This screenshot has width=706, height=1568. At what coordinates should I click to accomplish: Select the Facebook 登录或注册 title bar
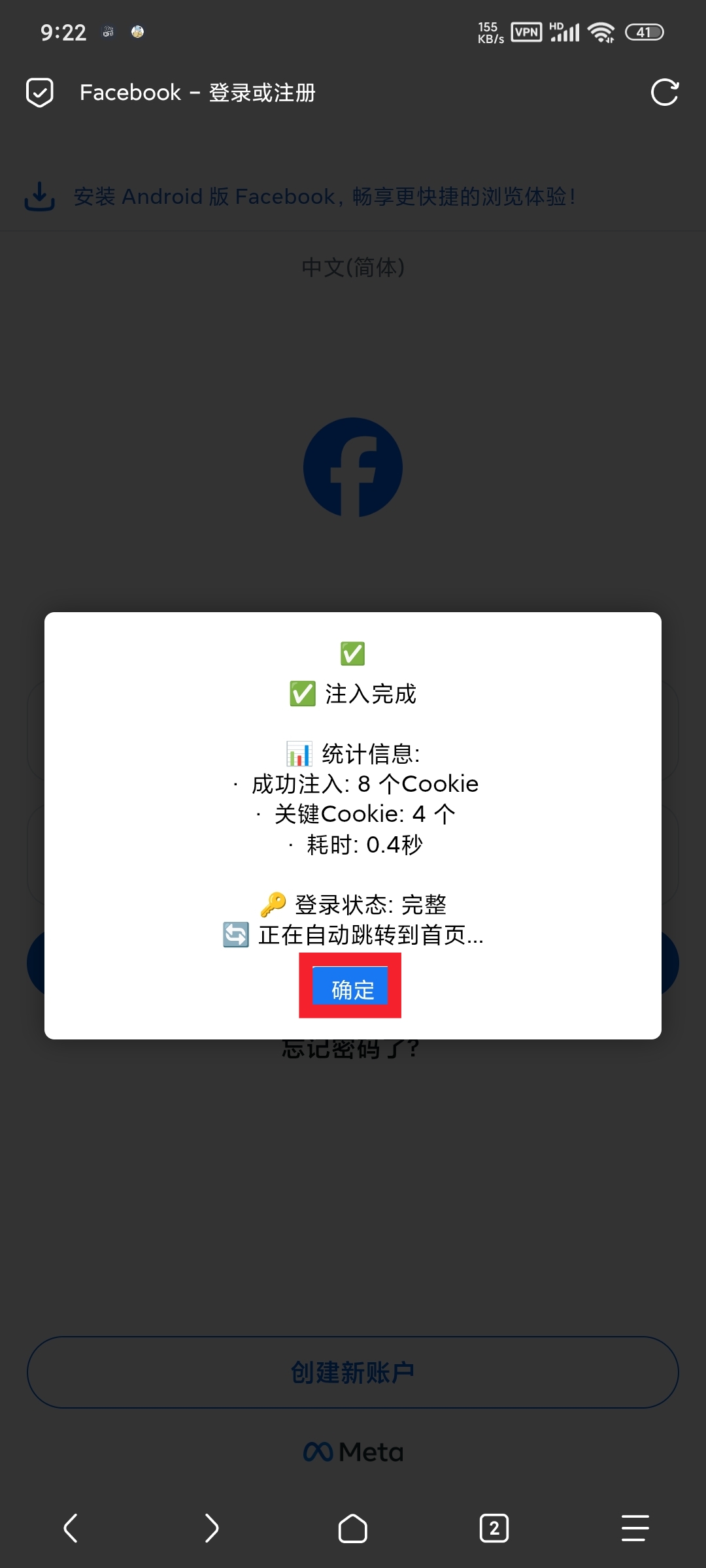197,92
